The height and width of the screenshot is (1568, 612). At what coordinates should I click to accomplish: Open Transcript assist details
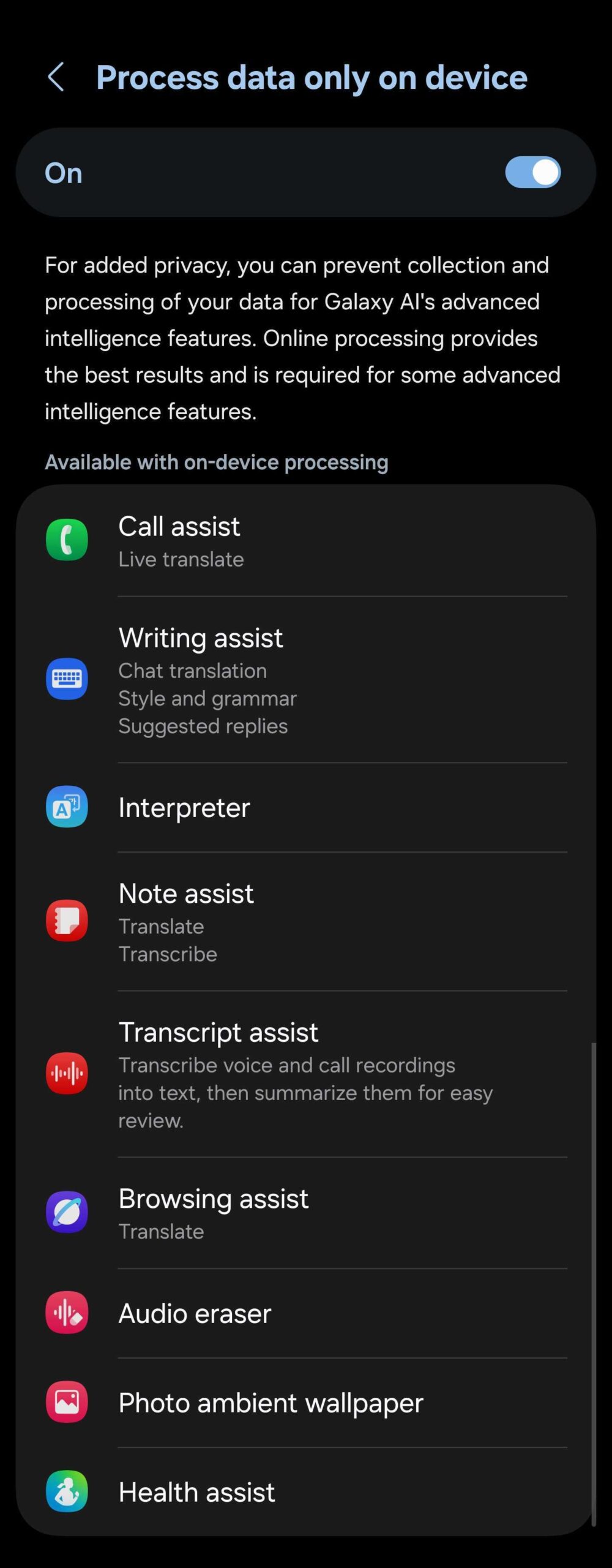(306, 1074)
